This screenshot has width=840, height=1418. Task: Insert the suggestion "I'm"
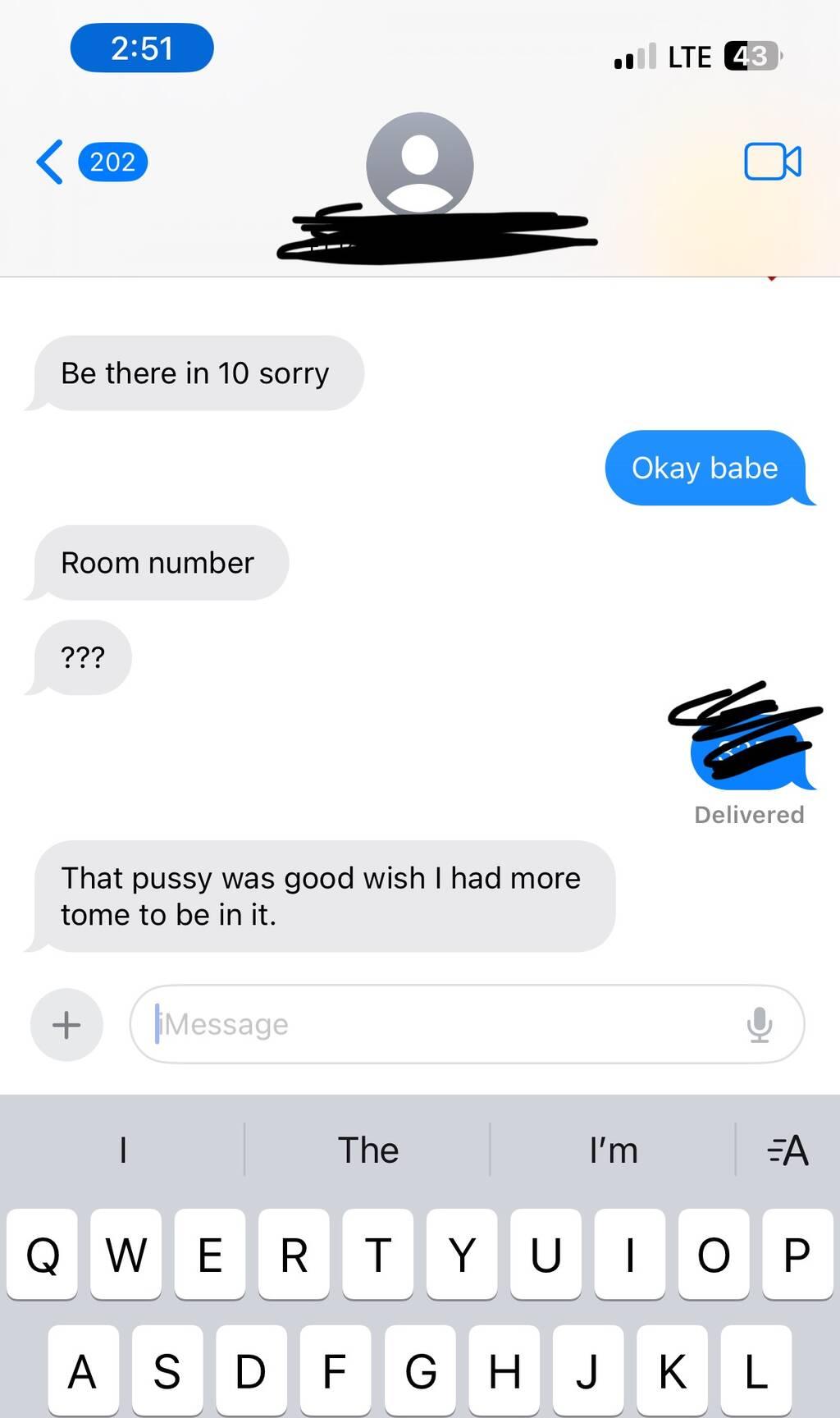(613, 1150)
